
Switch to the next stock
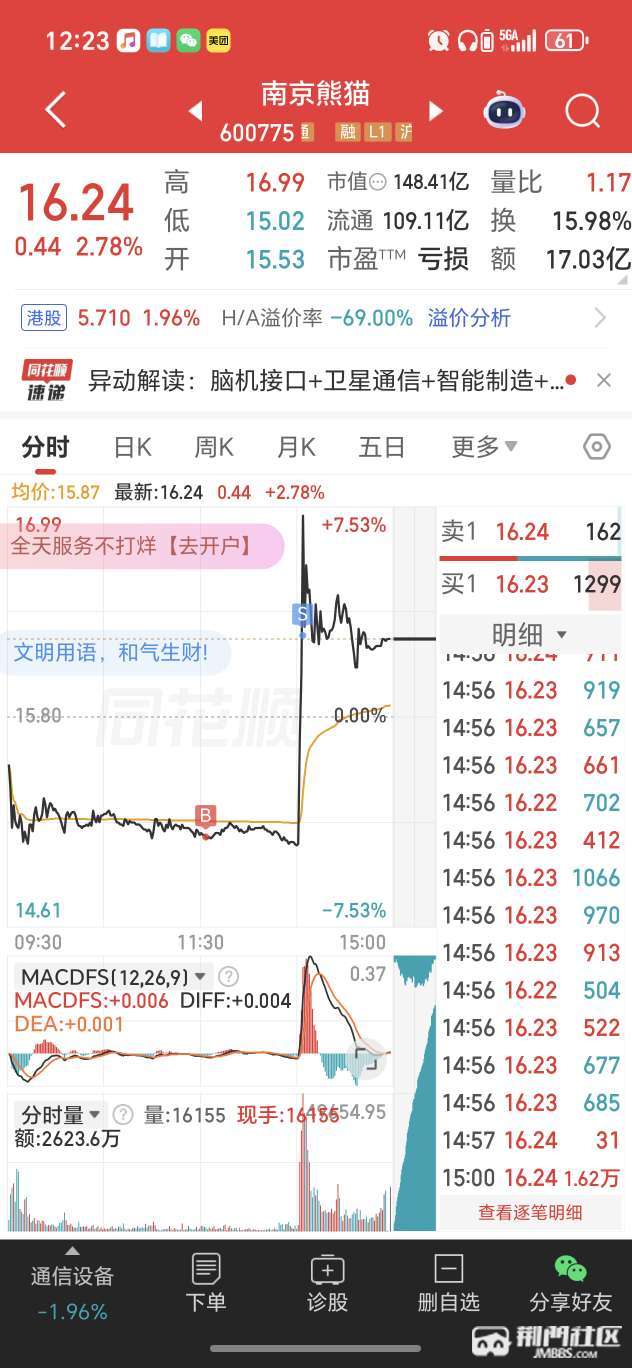pos(435,110)
